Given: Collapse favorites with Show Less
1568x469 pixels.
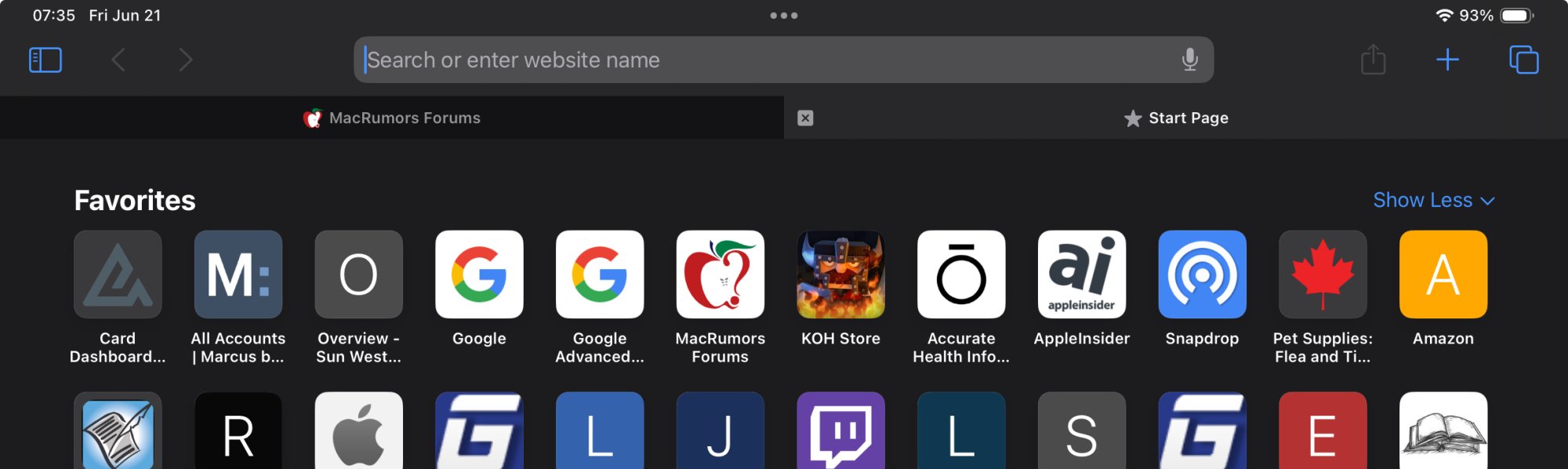Looking at the screenshot, I should [1433, 200].
